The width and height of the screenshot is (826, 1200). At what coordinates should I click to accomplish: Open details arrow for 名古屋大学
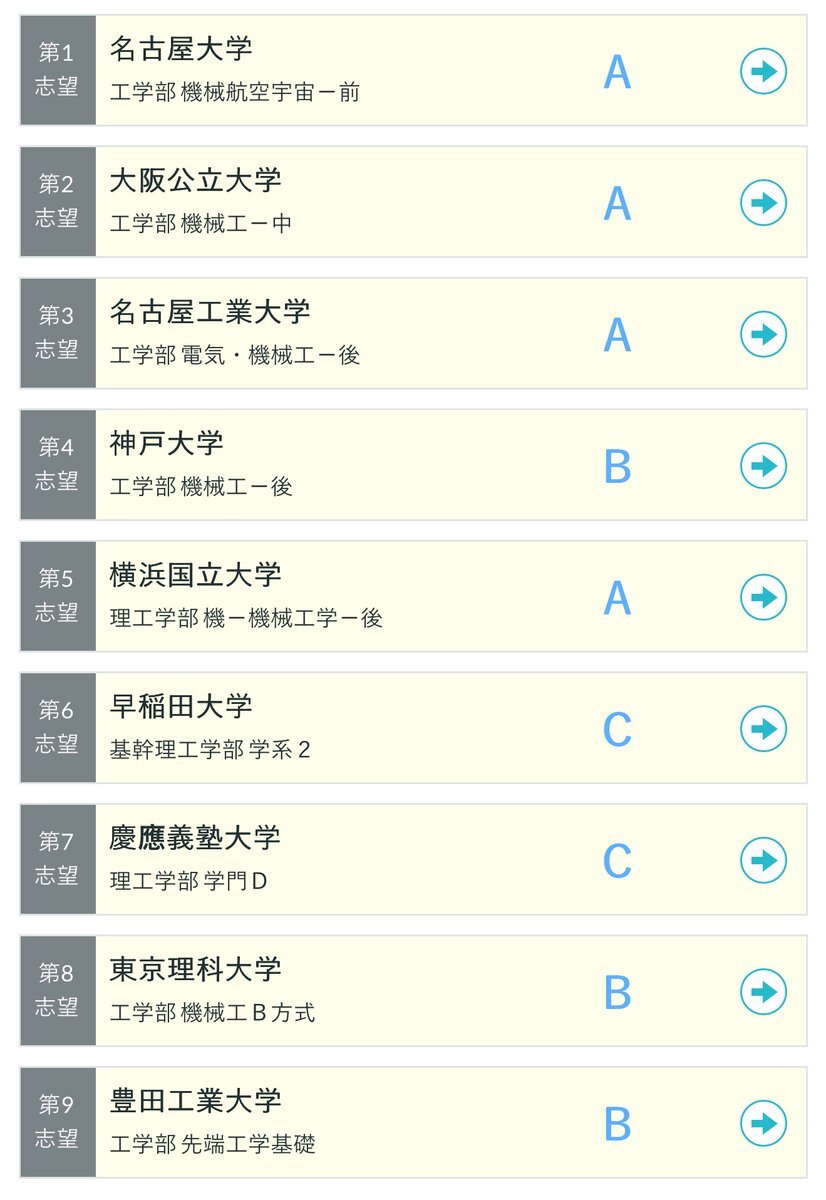coord(763,71)
